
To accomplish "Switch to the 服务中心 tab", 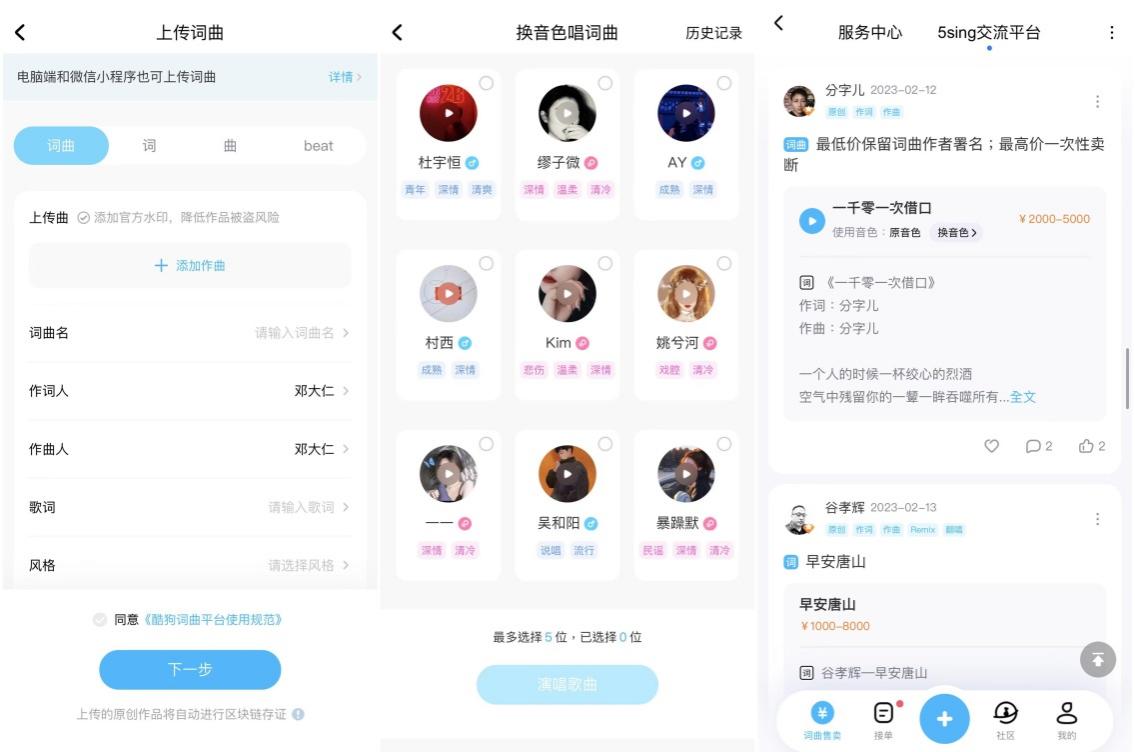I will (869, 33).
